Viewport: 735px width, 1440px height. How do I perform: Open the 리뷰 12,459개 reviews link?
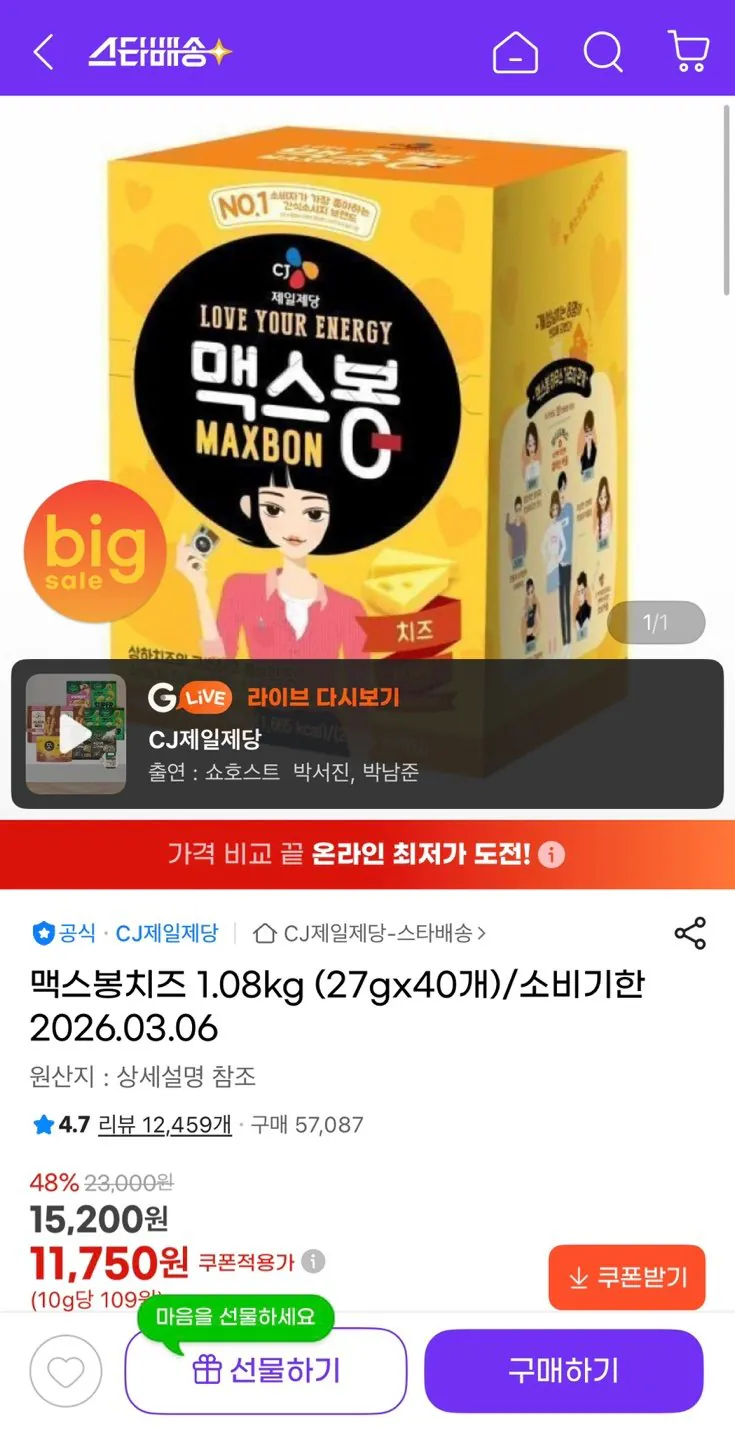(166, 1125)
